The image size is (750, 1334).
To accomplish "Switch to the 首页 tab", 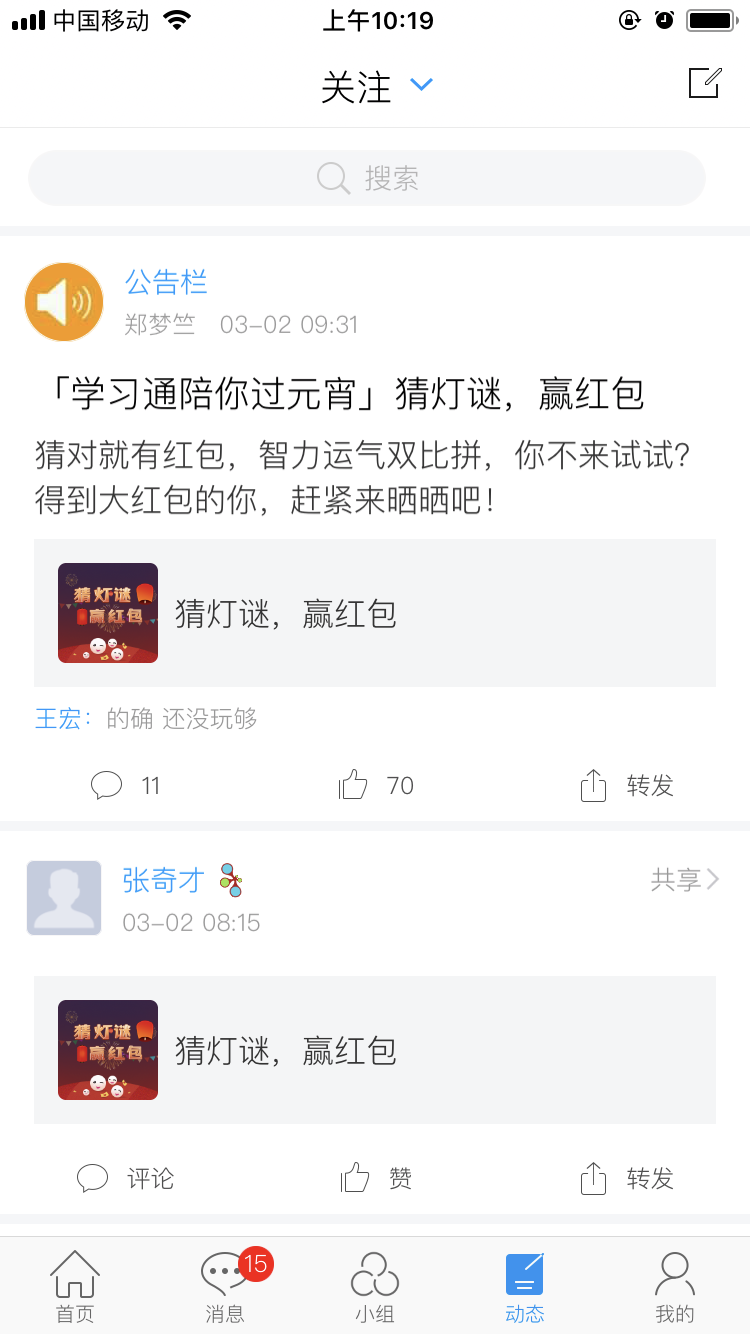I will point(75,1286).
